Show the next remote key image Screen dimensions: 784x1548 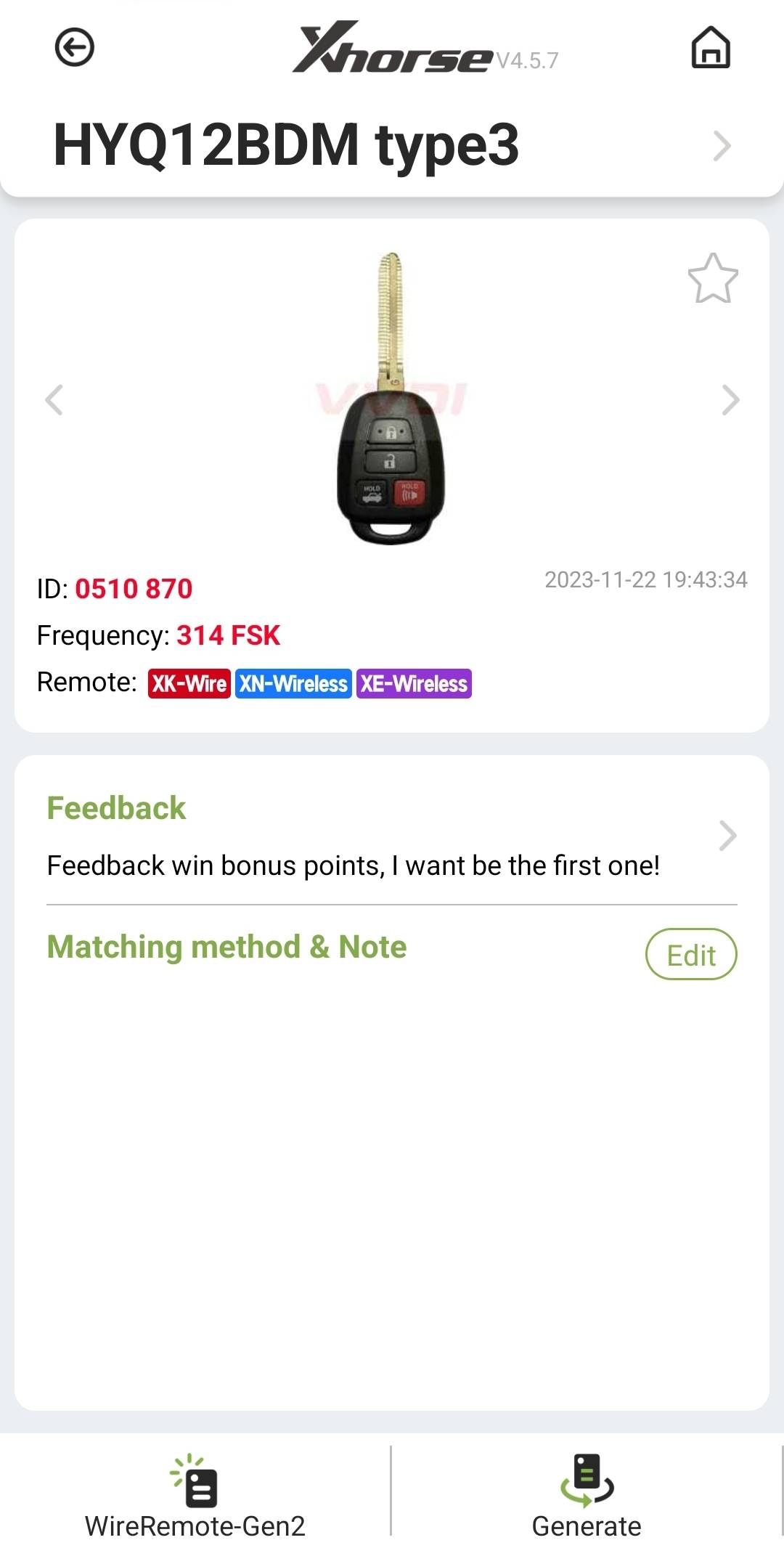click(730, 399)
